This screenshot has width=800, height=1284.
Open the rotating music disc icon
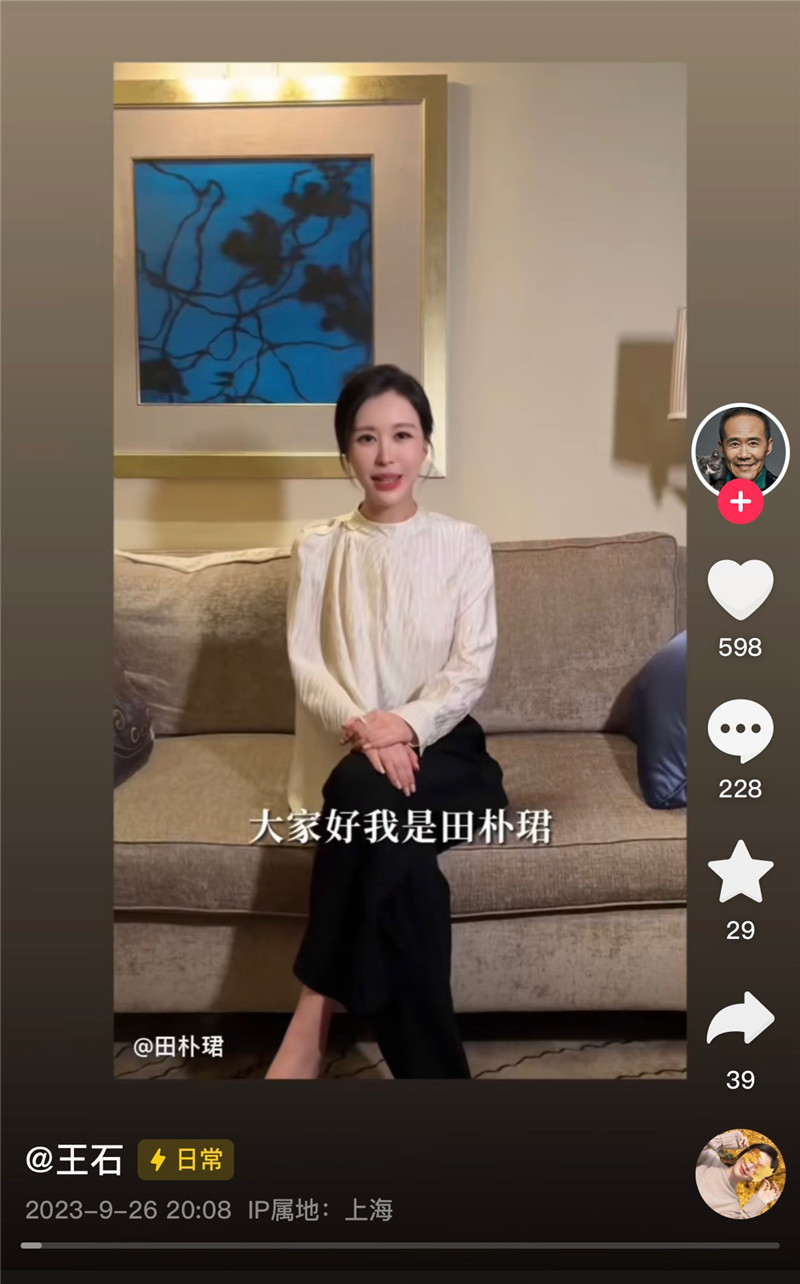click(x=740, y=1174)
